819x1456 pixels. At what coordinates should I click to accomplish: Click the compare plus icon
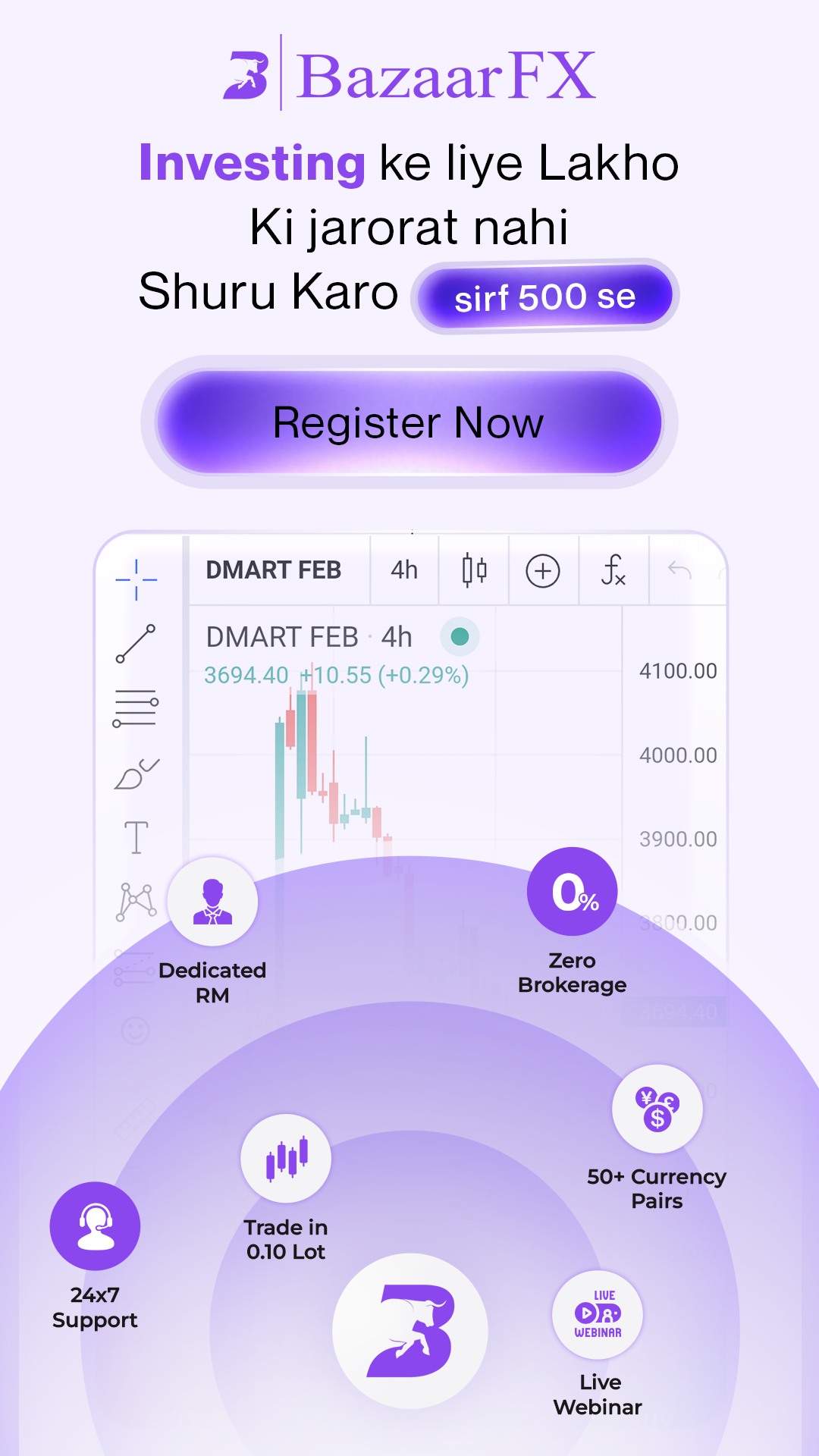543,572
